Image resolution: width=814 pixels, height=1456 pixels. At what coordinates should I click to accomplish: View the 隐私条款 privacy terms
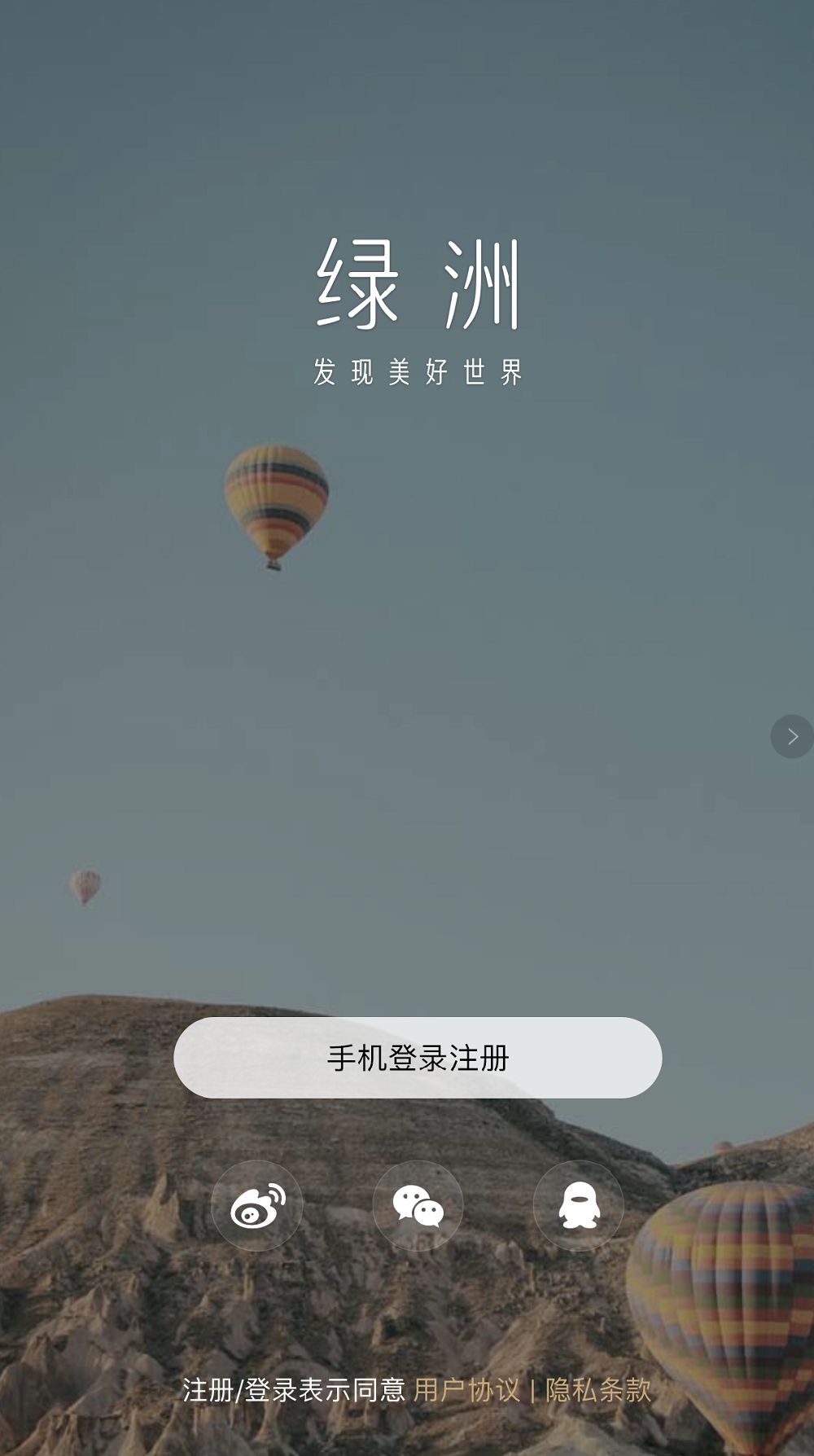(597, 1388)
